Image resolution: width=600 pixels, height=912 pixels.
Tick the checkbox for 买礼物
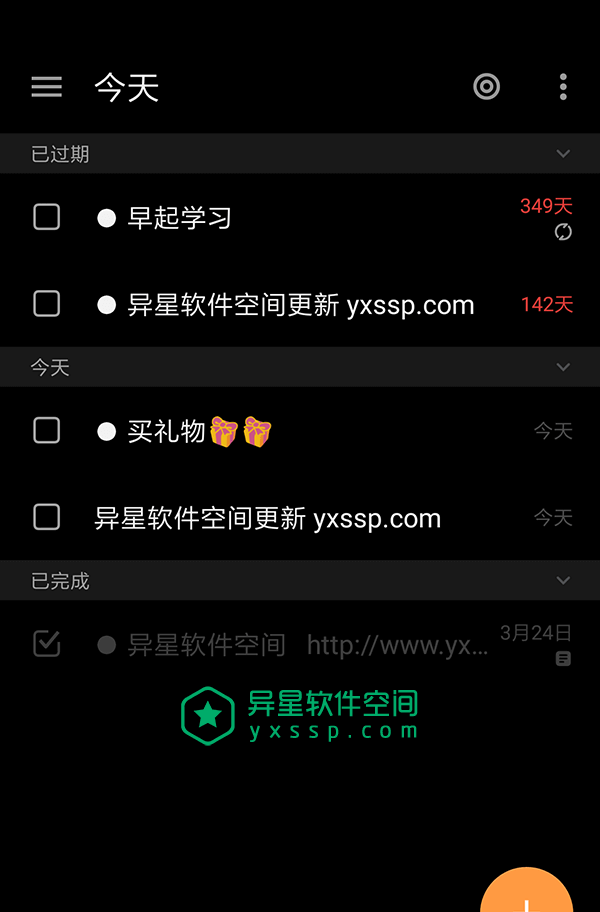click(x=47, y=431)
